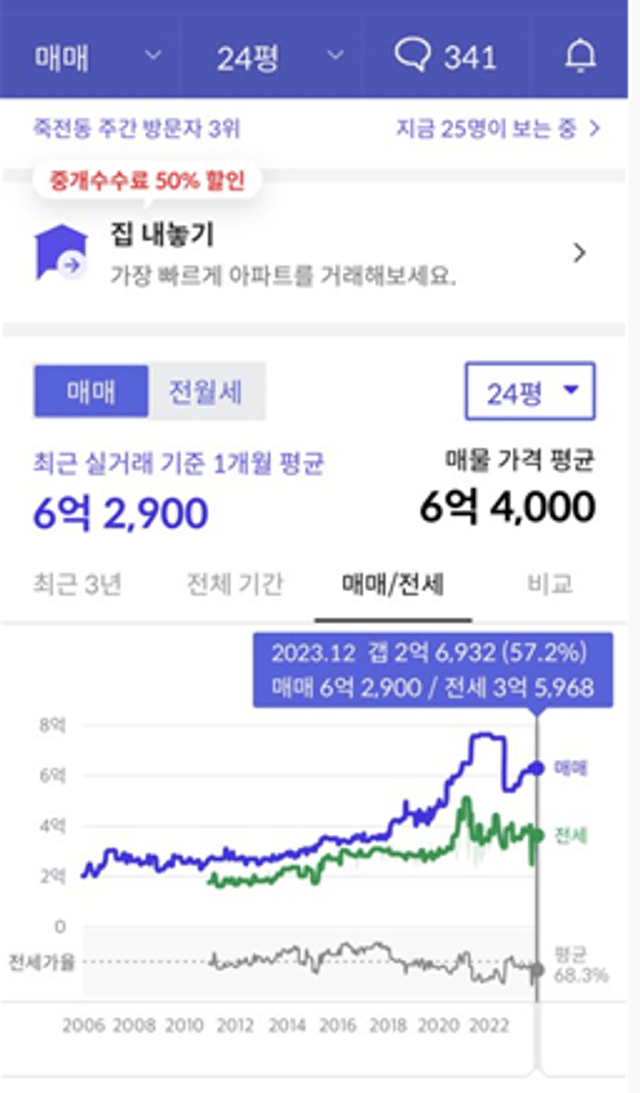Select the 매매 segment button

pos(91,392)
